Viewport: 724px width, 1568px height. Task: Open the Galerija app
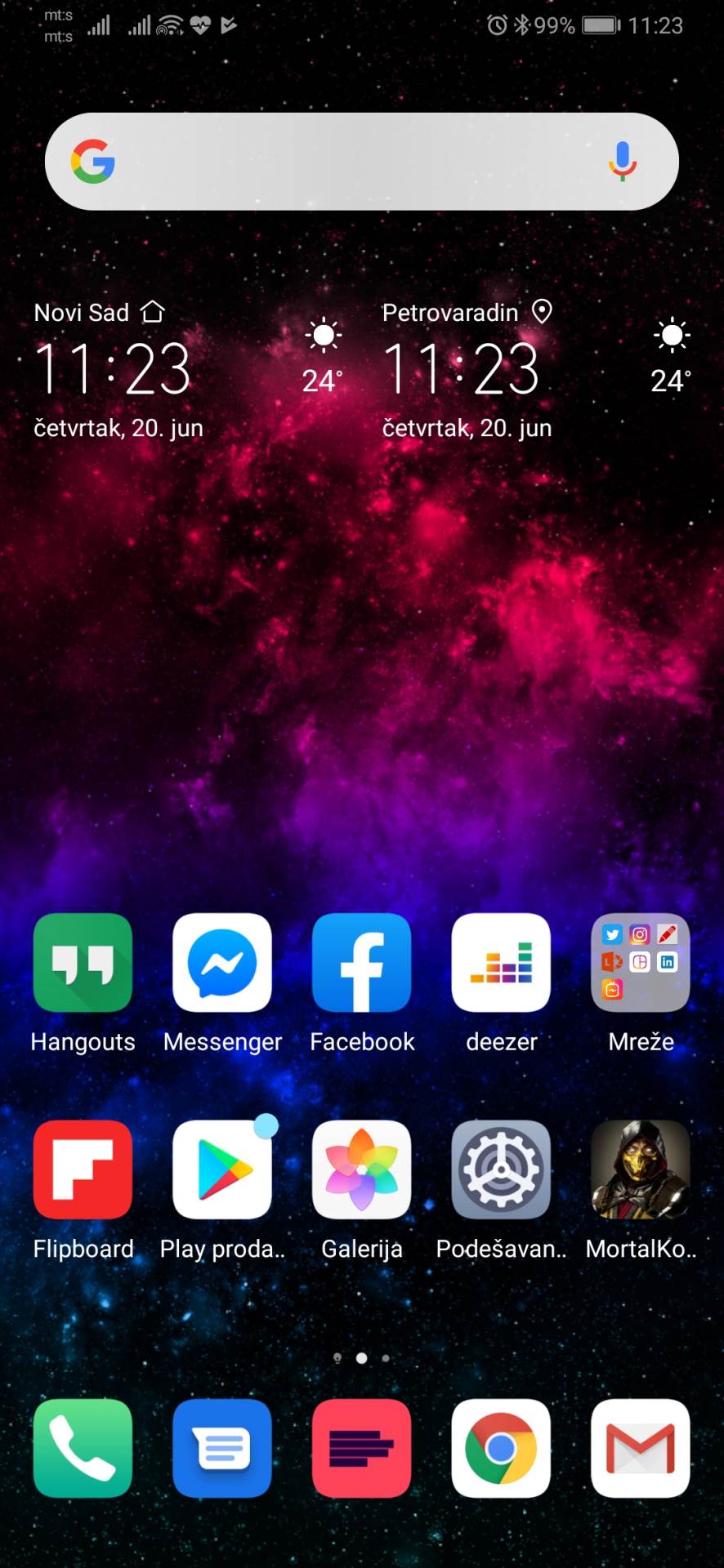362,1169
